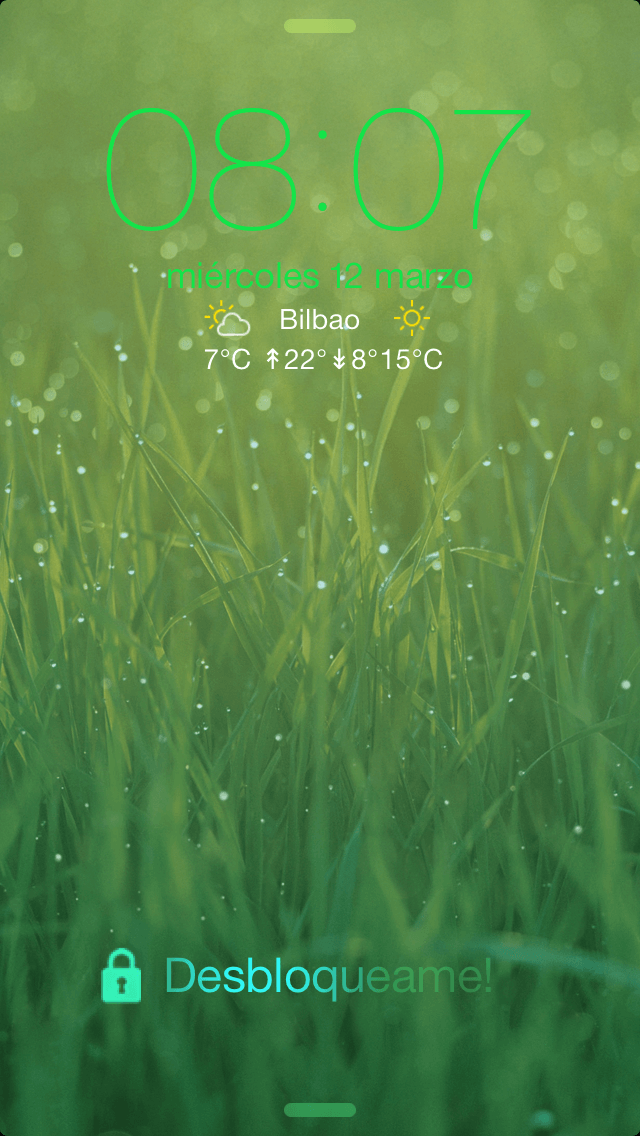
Task: Tap the Desbloqueame! unlock label
Action: [328, 976]
